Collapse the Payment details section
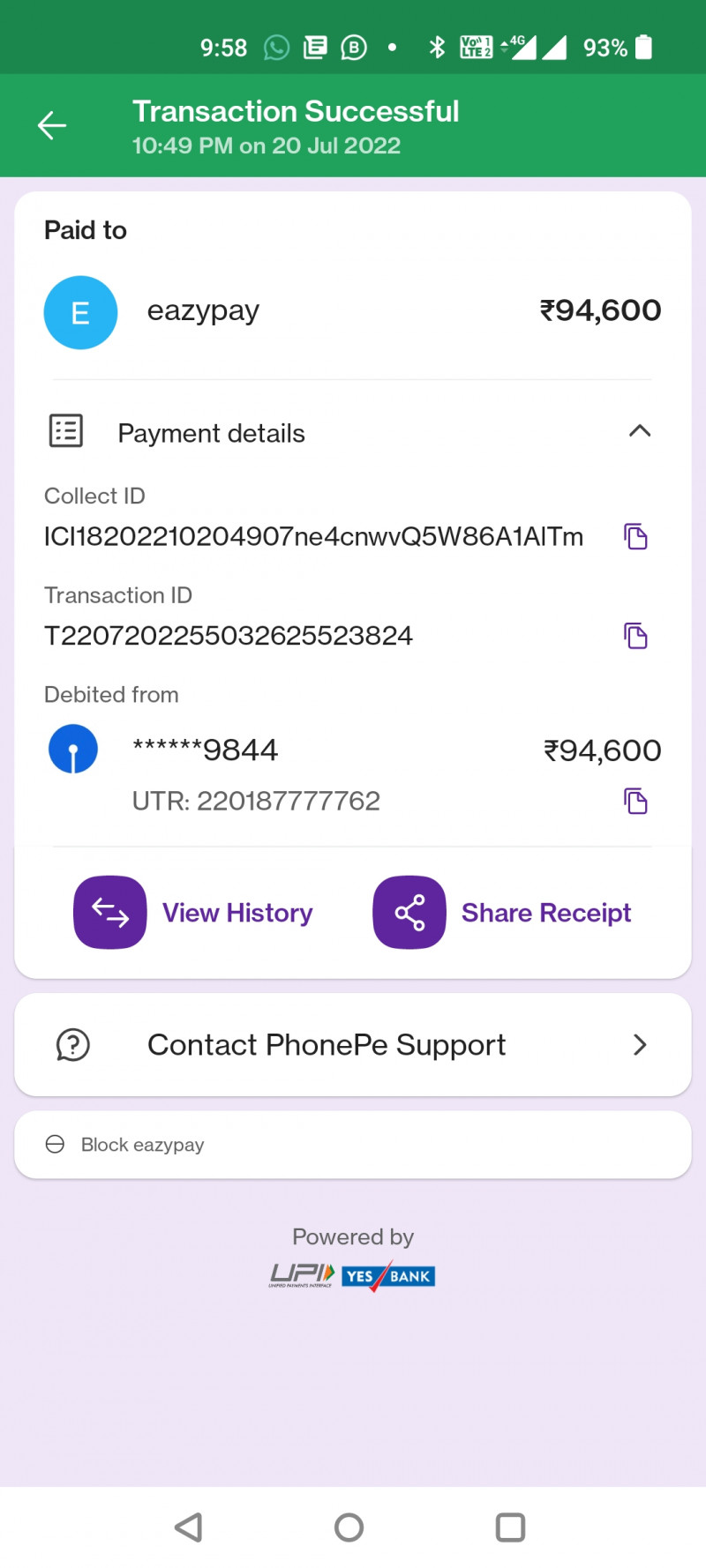This screenshot has height=1568, width=706. point(639,431)
